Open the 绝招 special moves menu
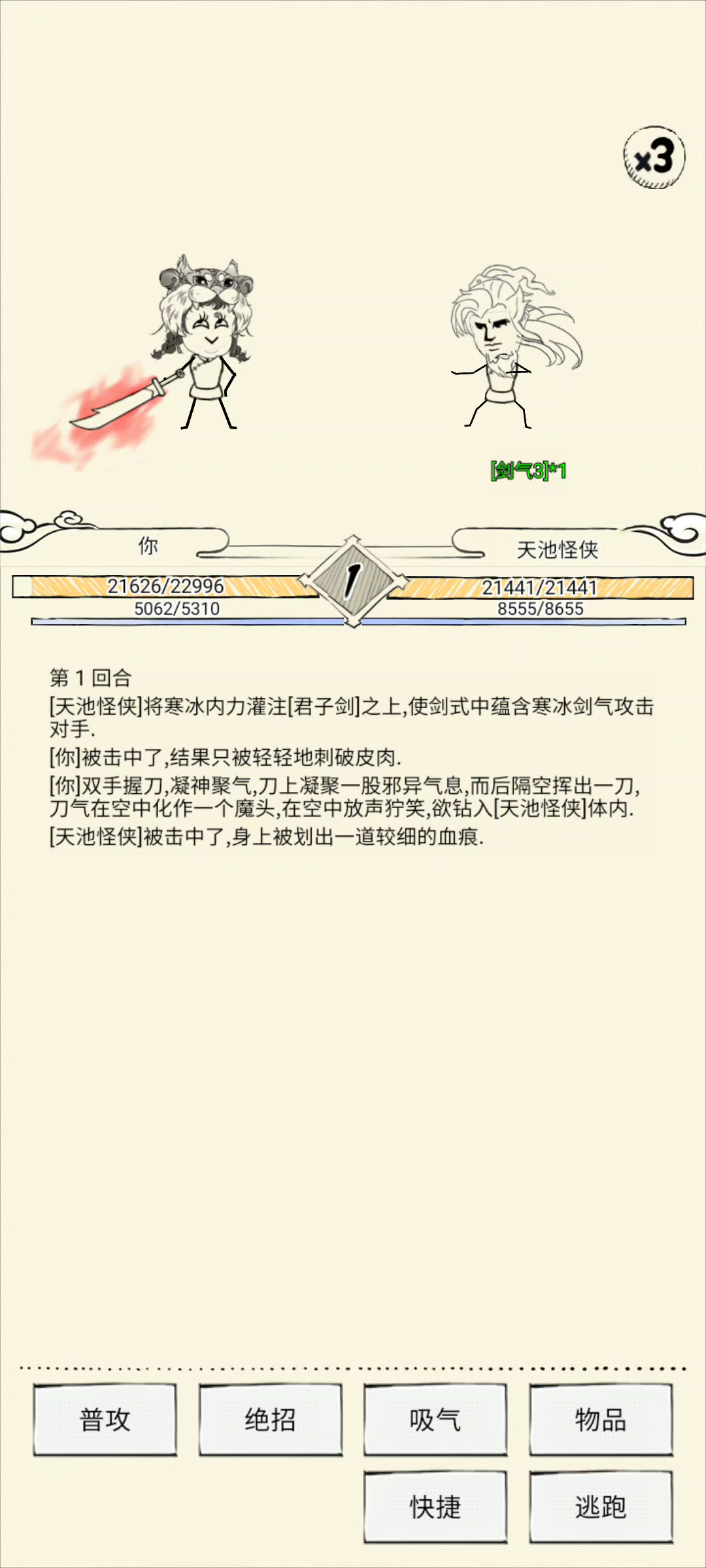Viewport: 706px width, 1568px height. tap(271, 1419)
